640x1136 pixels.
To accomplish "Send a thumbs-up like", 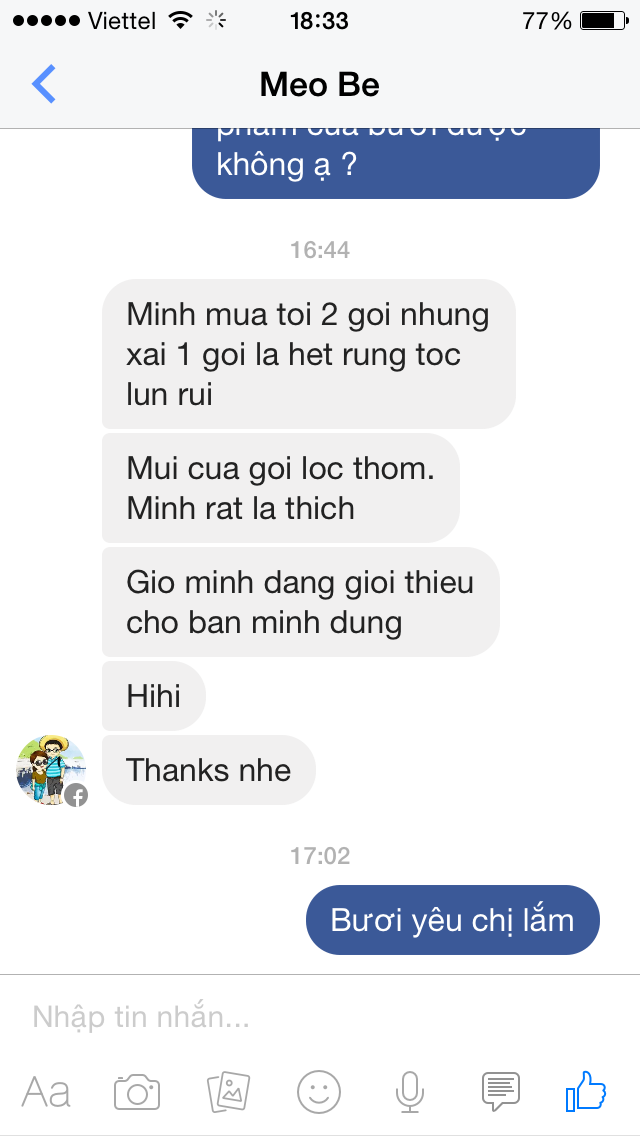I will [587, 1091].
